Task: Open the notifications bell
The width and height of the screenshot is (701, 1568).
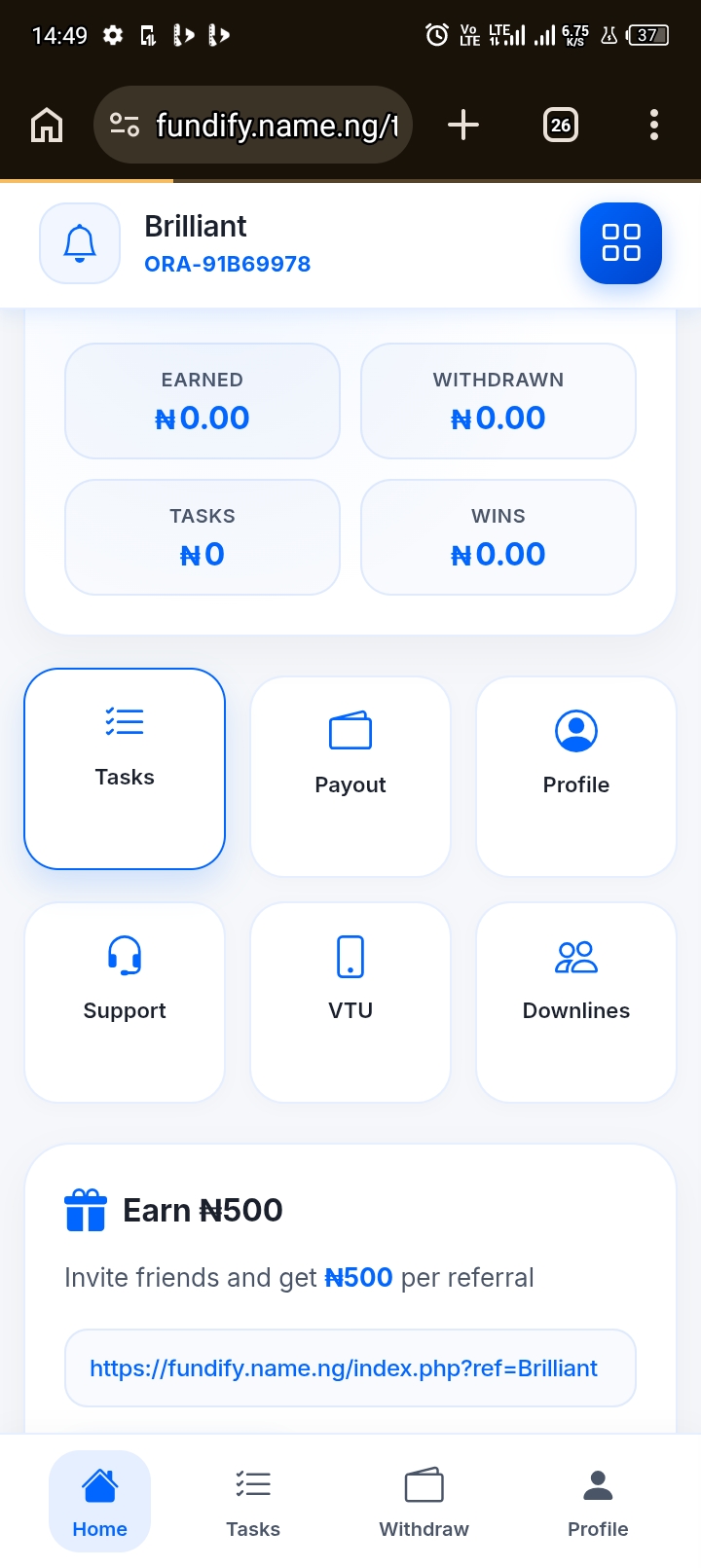Action: pos(80,243)
